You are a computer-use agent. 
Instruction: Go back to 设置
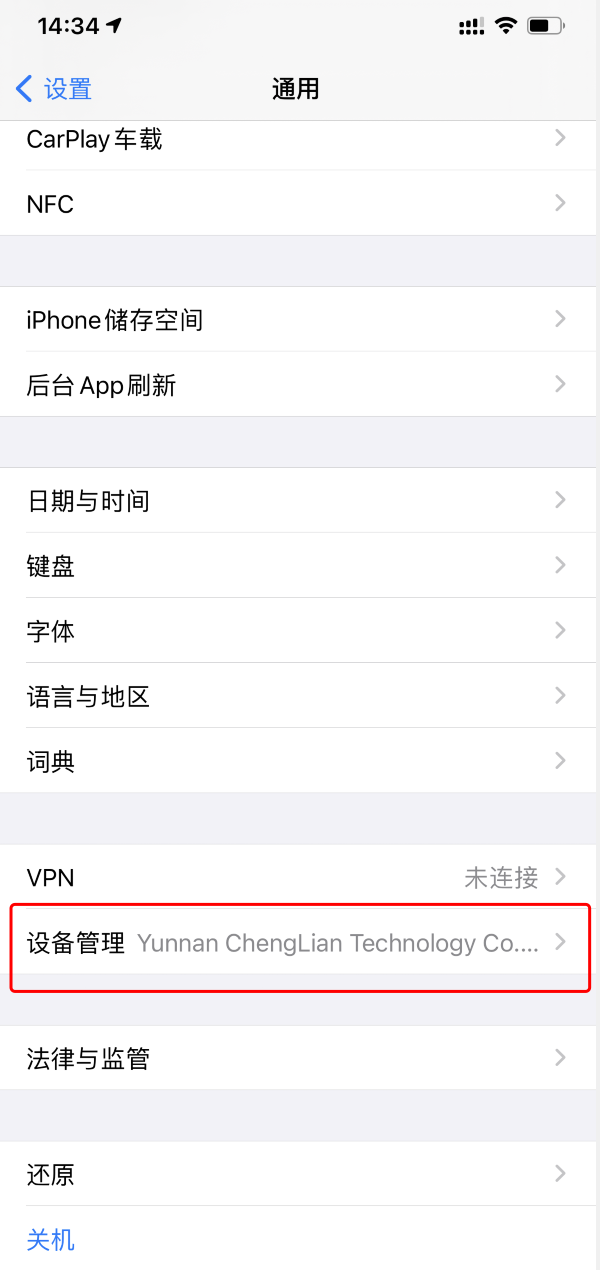[54, 89]
